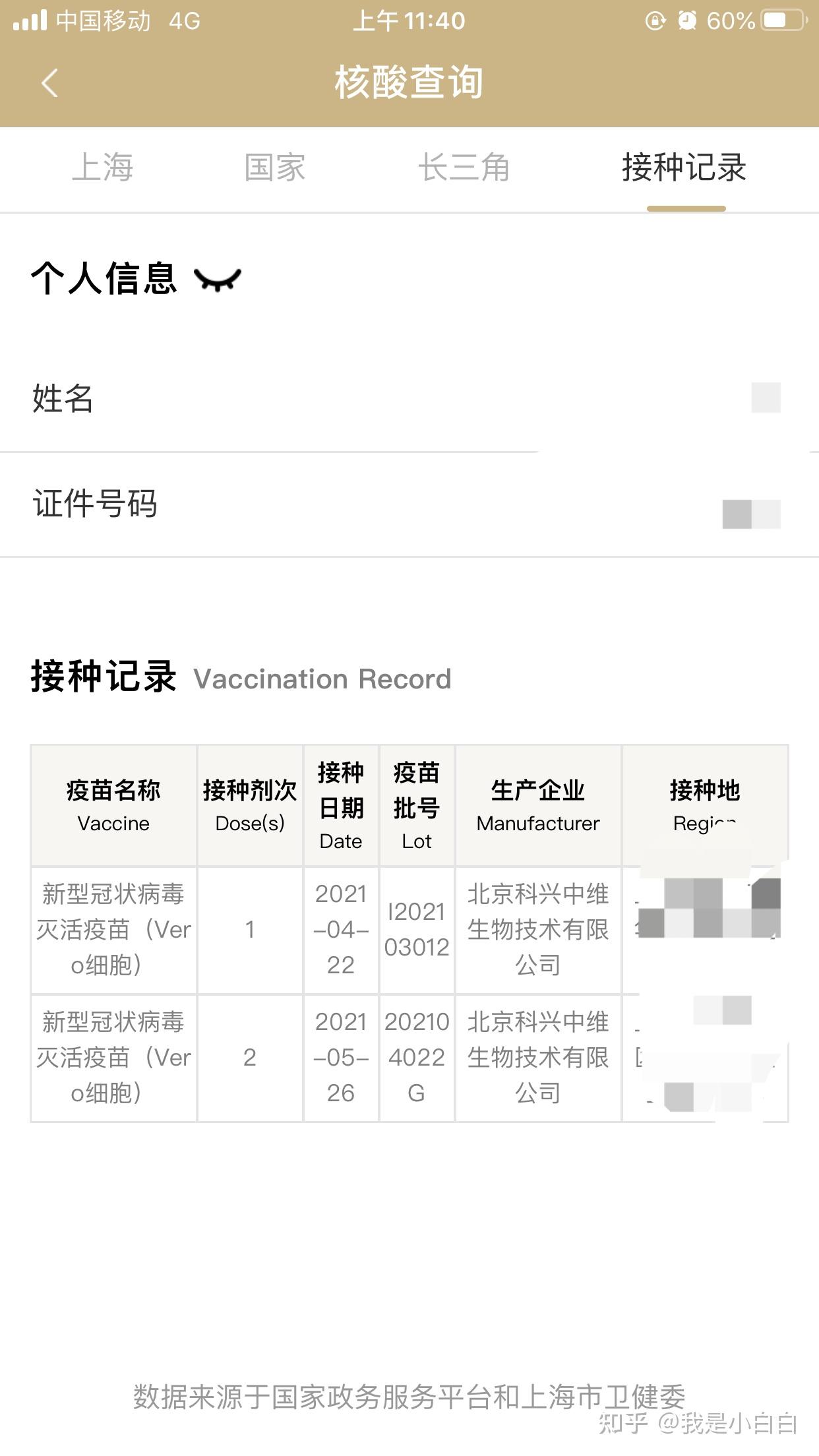The height and width of the screenshot is (1456, 819).
Task: Switch to the 上海 tab
Action: (x=103, y=167)
